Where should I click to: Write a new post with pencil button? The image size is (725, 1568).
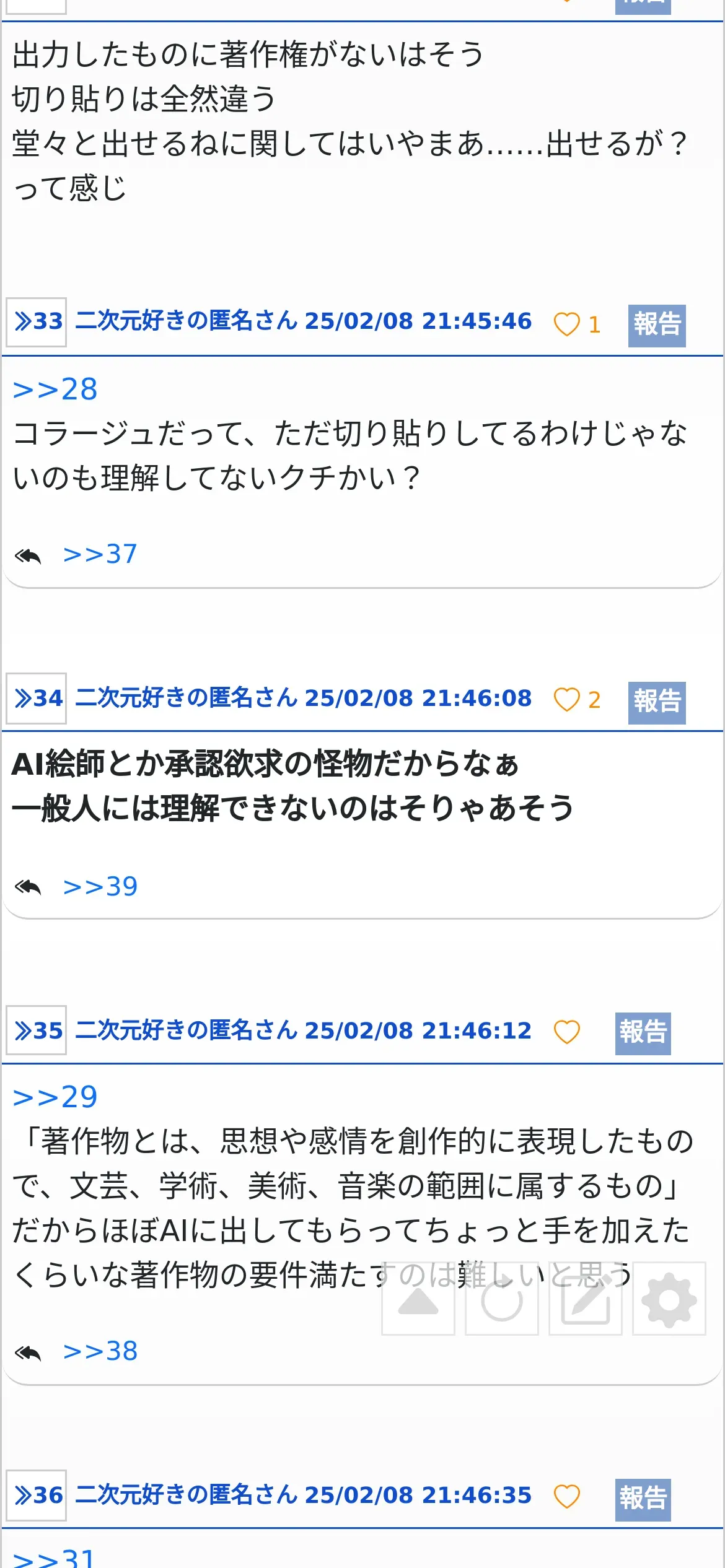586,1298
